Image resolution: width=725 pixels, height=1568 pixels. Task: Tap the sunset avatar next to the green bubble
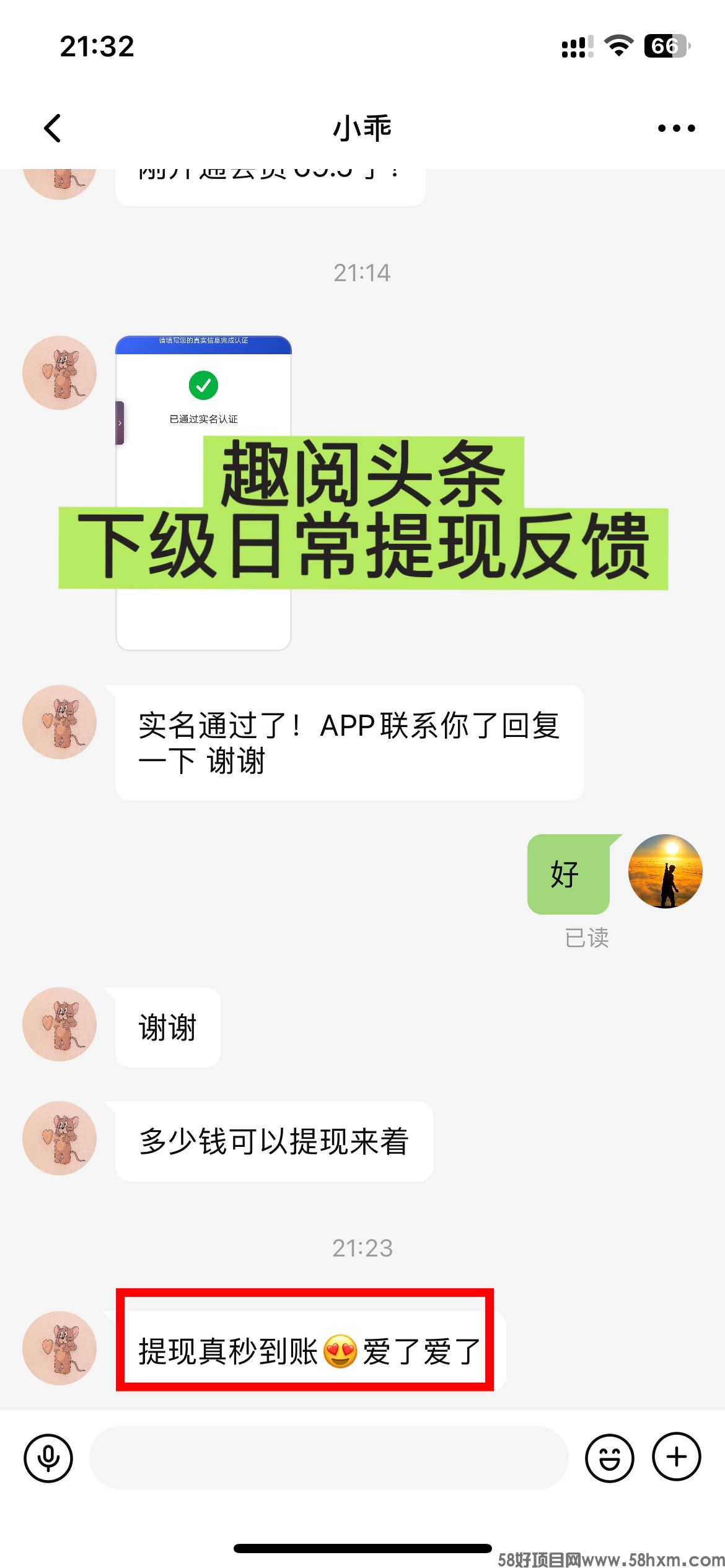coord(666,873)
